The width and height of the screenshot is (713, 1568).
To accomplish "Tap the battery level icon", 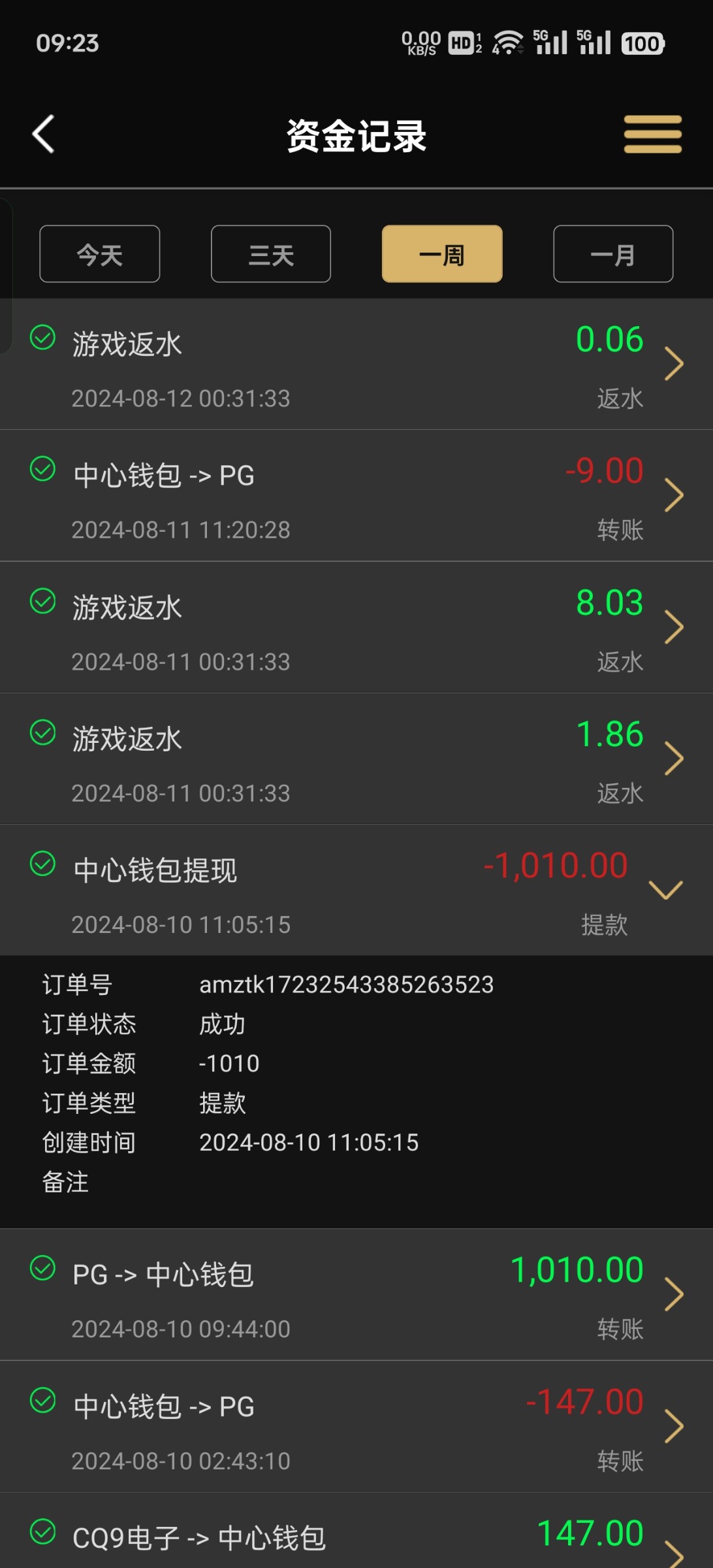I will click(642, 42).
